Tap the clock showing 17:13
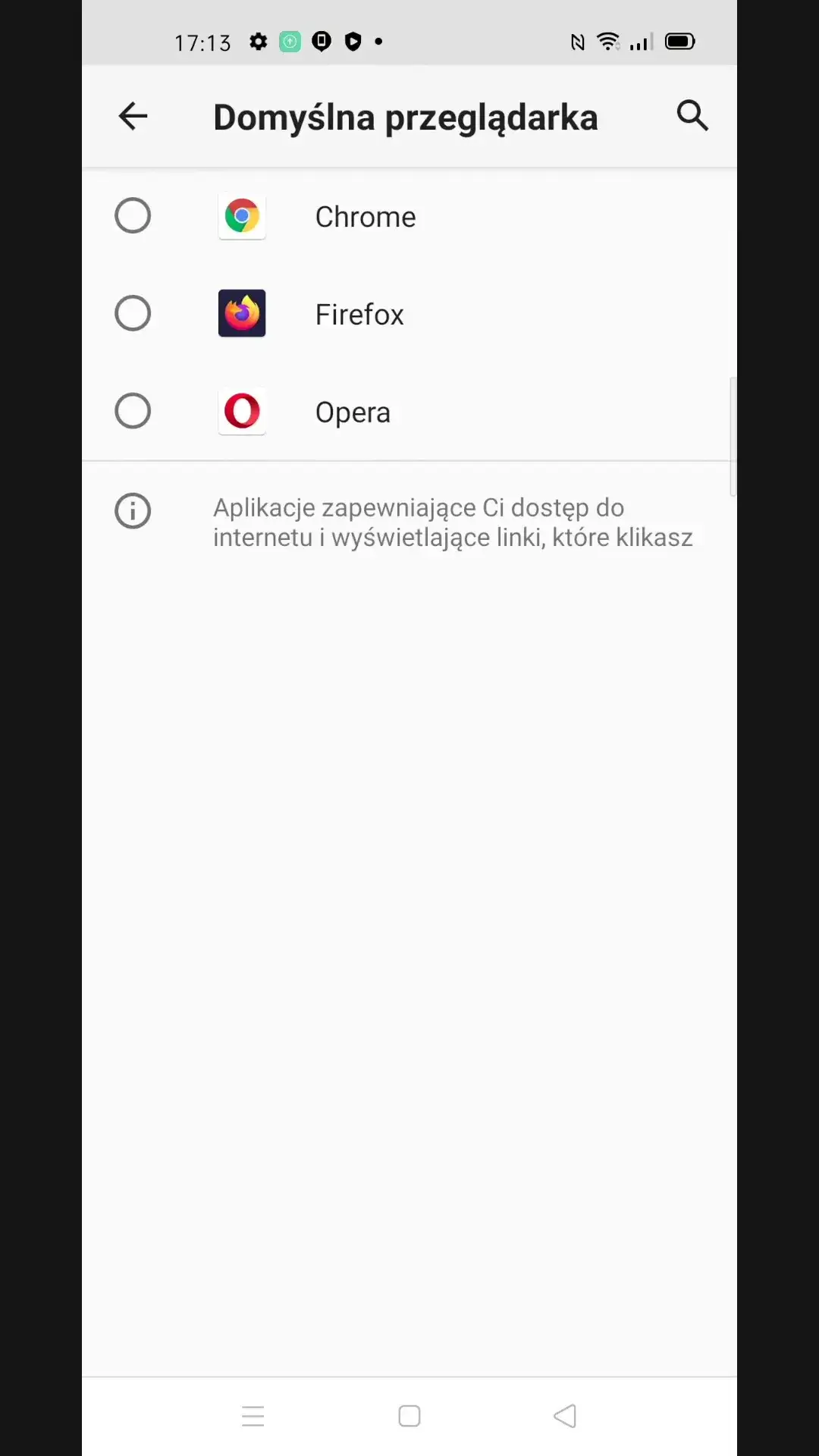The image size is (819, 1456). coord(202,42)
